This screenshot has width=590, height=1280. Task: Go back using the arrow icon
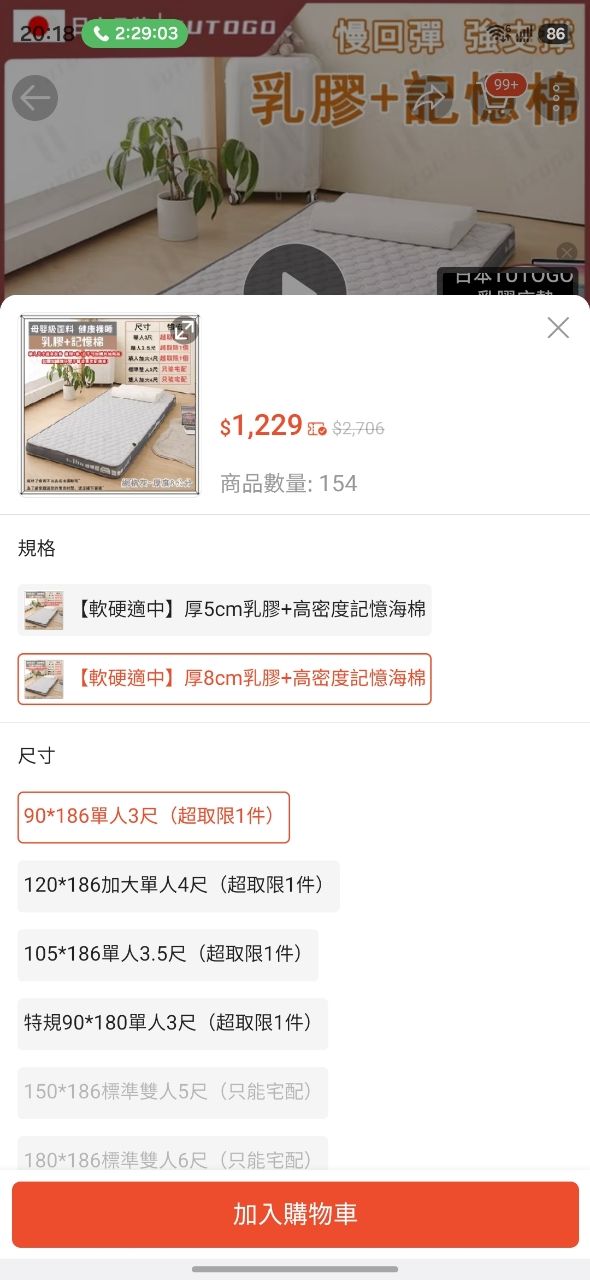coord(35,98)
